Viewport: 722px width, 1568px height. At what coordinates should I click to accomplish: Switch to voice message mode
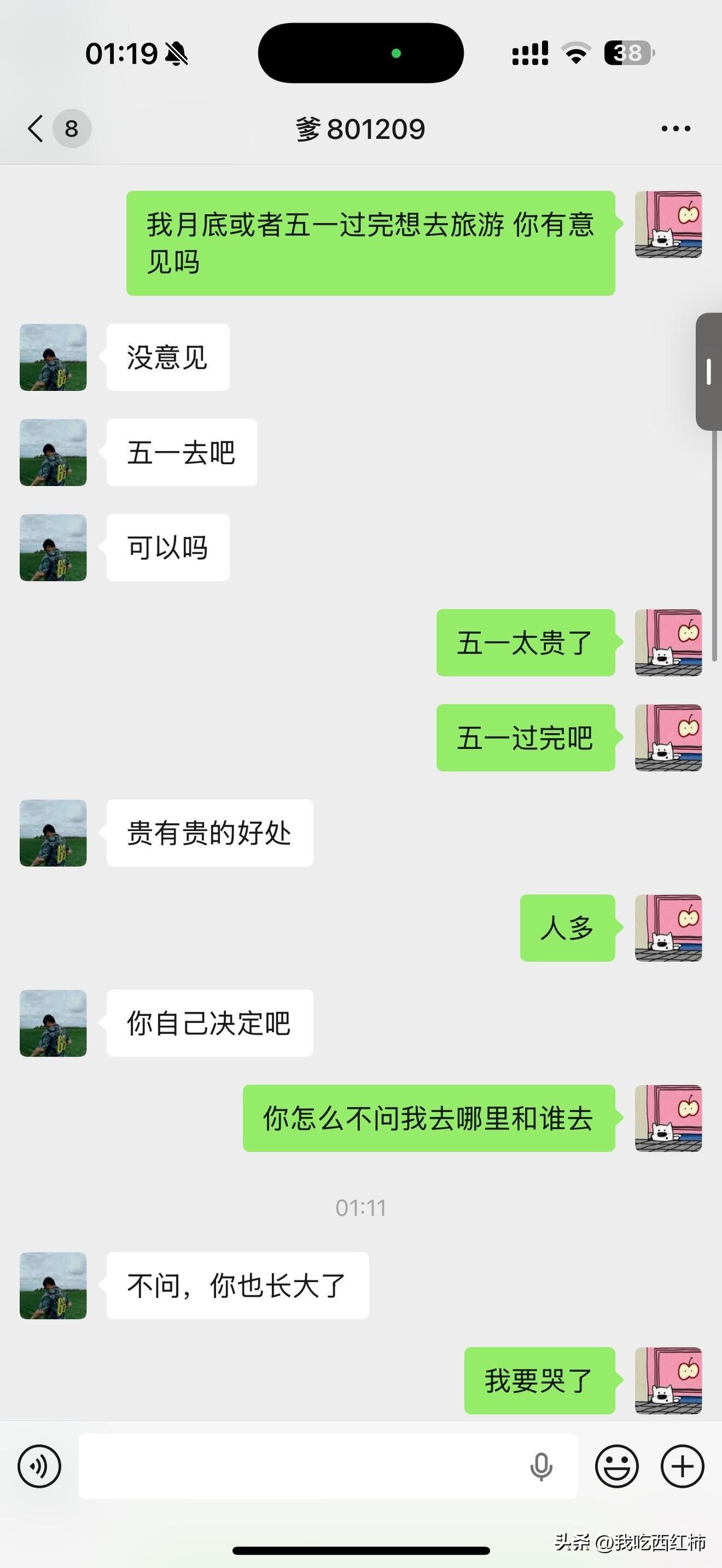38,1467
